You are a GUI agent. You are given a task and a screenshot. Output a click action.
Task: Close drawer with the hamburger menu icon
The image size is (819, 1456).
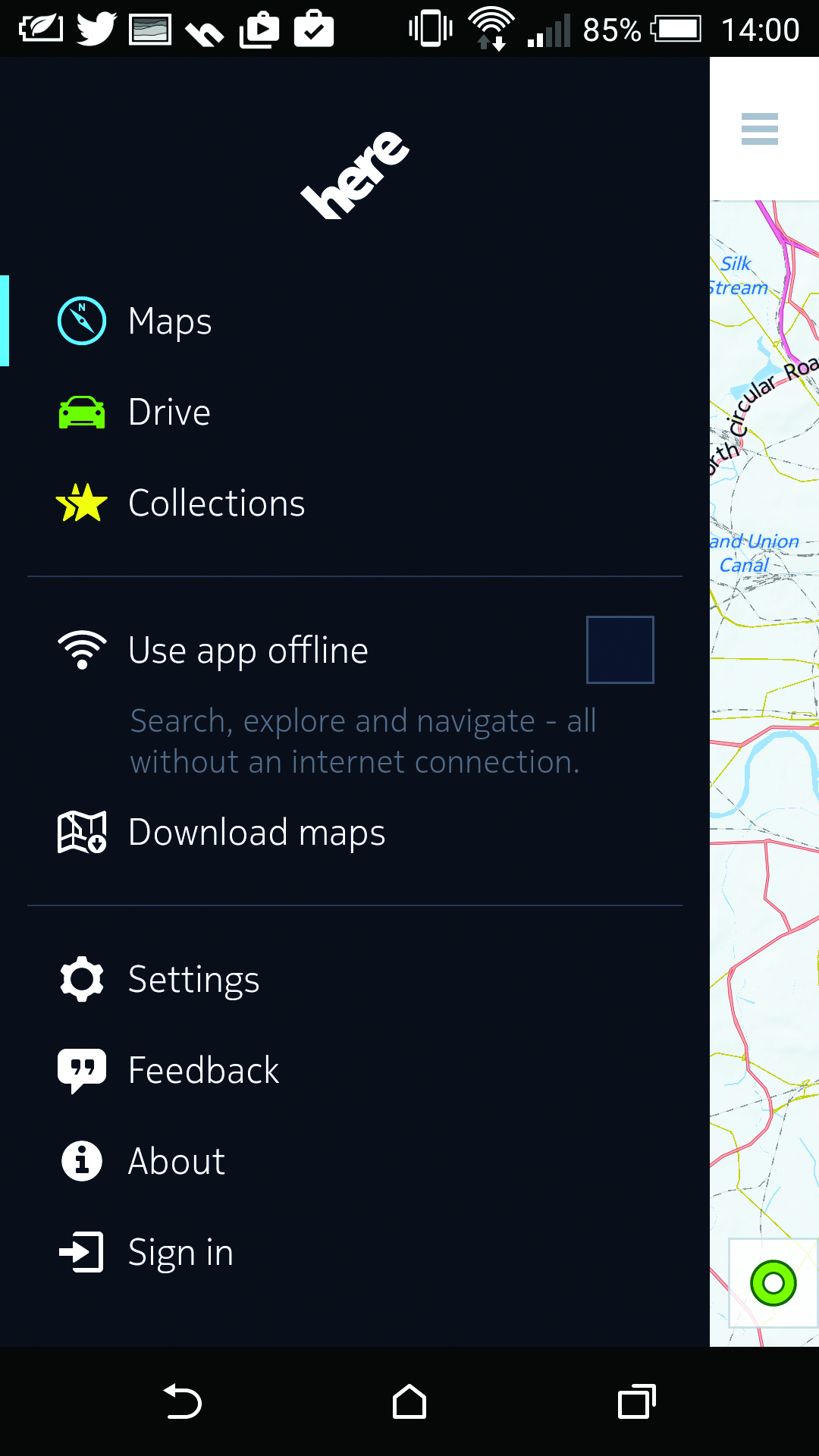pos(759,129)
